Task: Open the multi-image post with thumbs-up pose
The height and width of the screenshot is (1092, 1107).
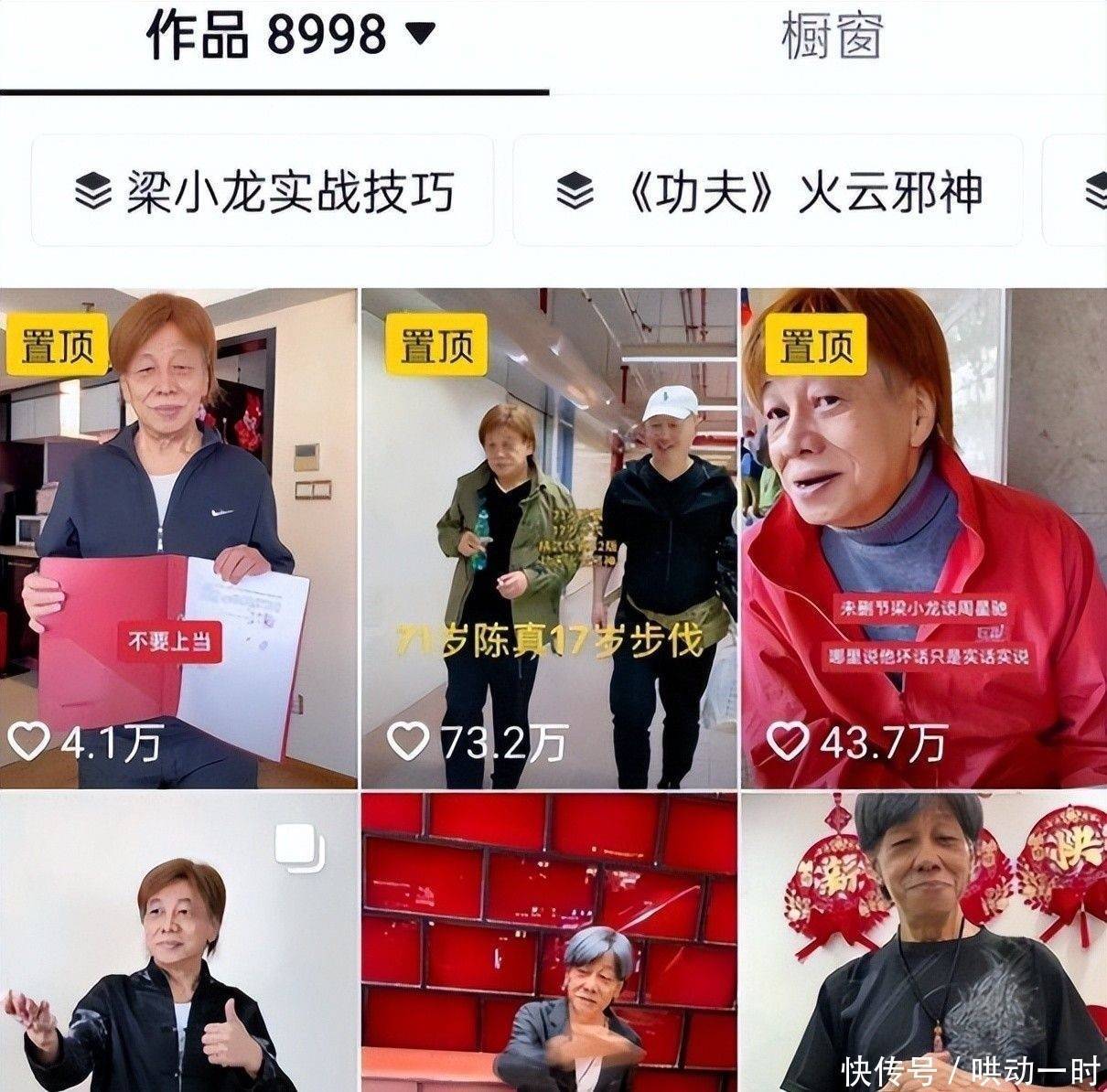Action: point(177,942)
